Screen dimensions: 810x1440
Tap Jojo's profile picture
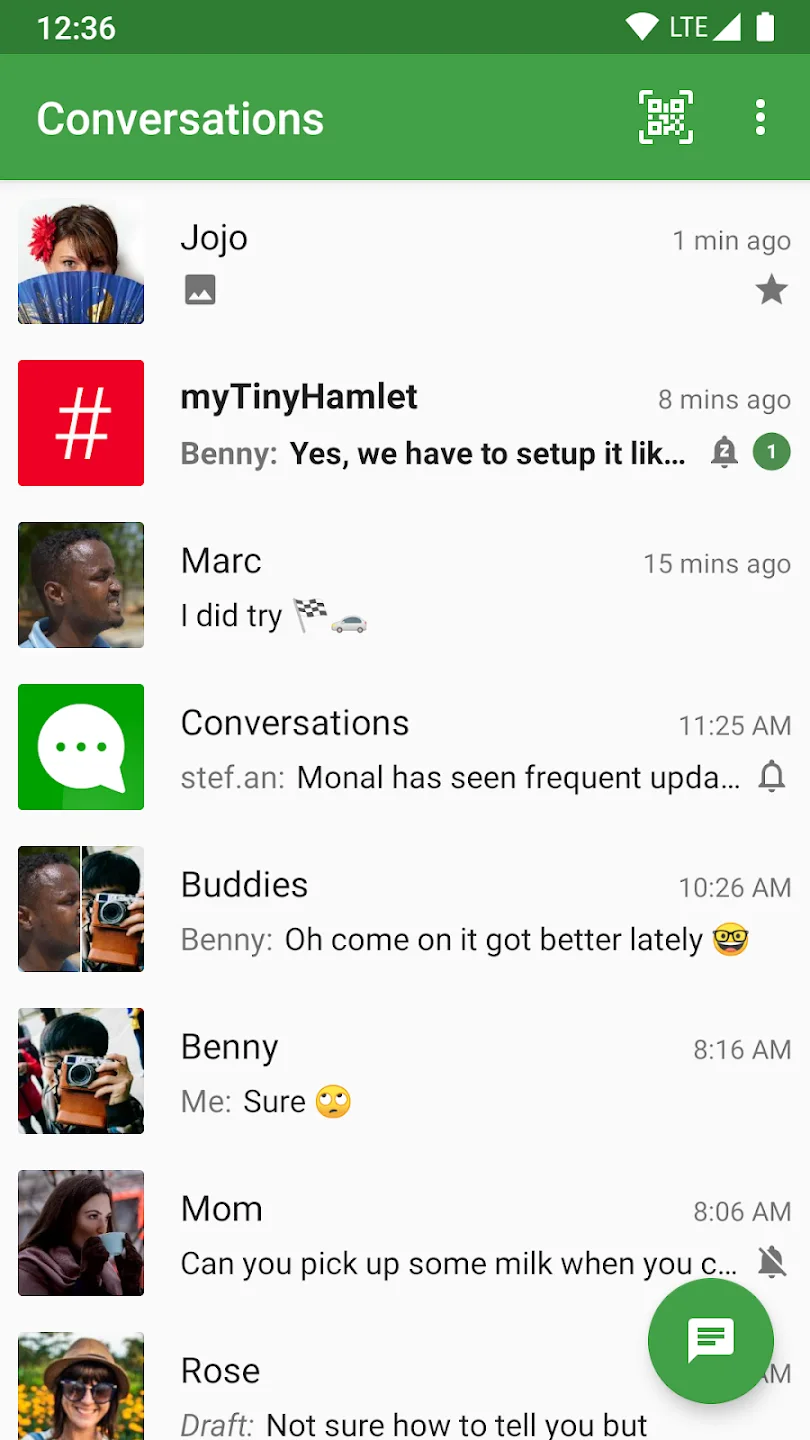pos(81,261)
